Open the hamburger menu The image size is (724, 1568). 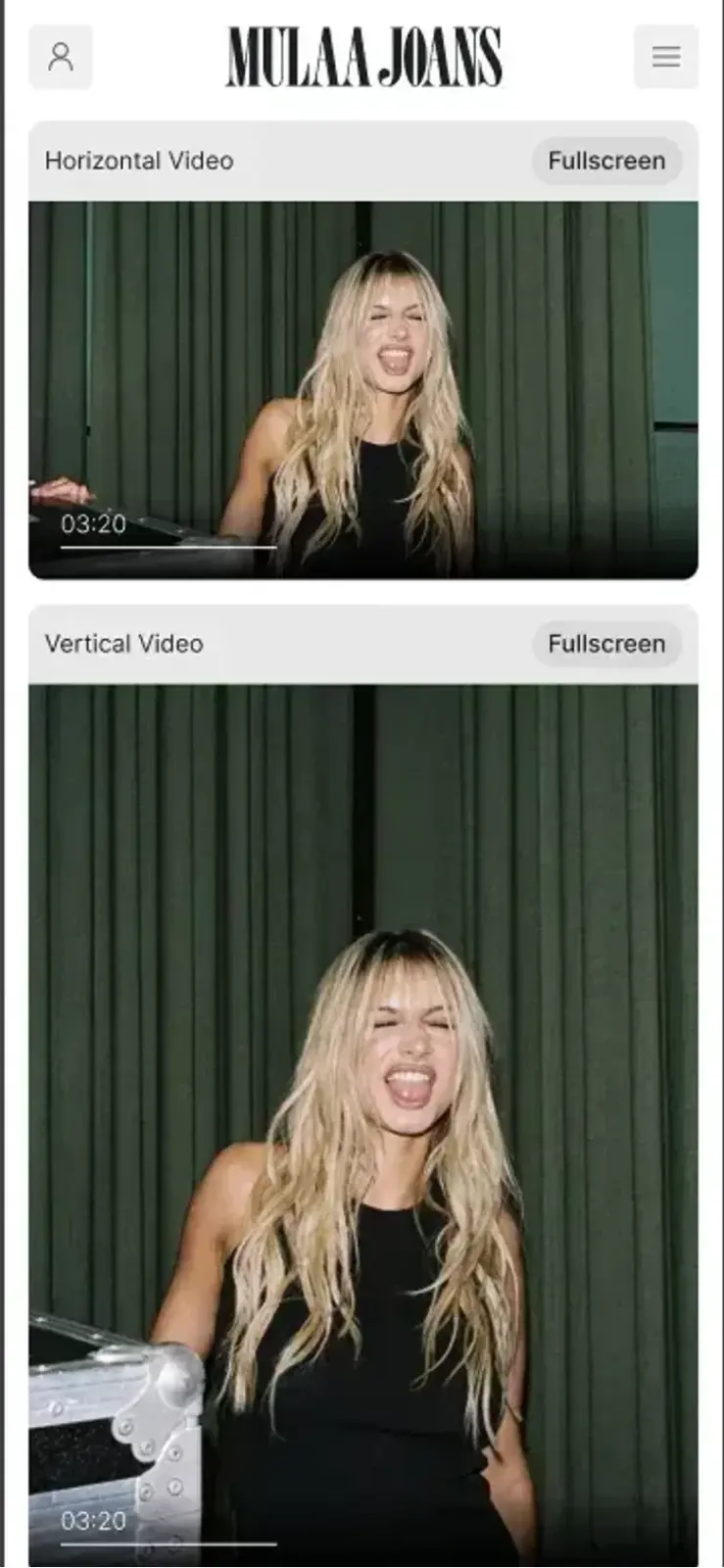[x=666, y=57]
